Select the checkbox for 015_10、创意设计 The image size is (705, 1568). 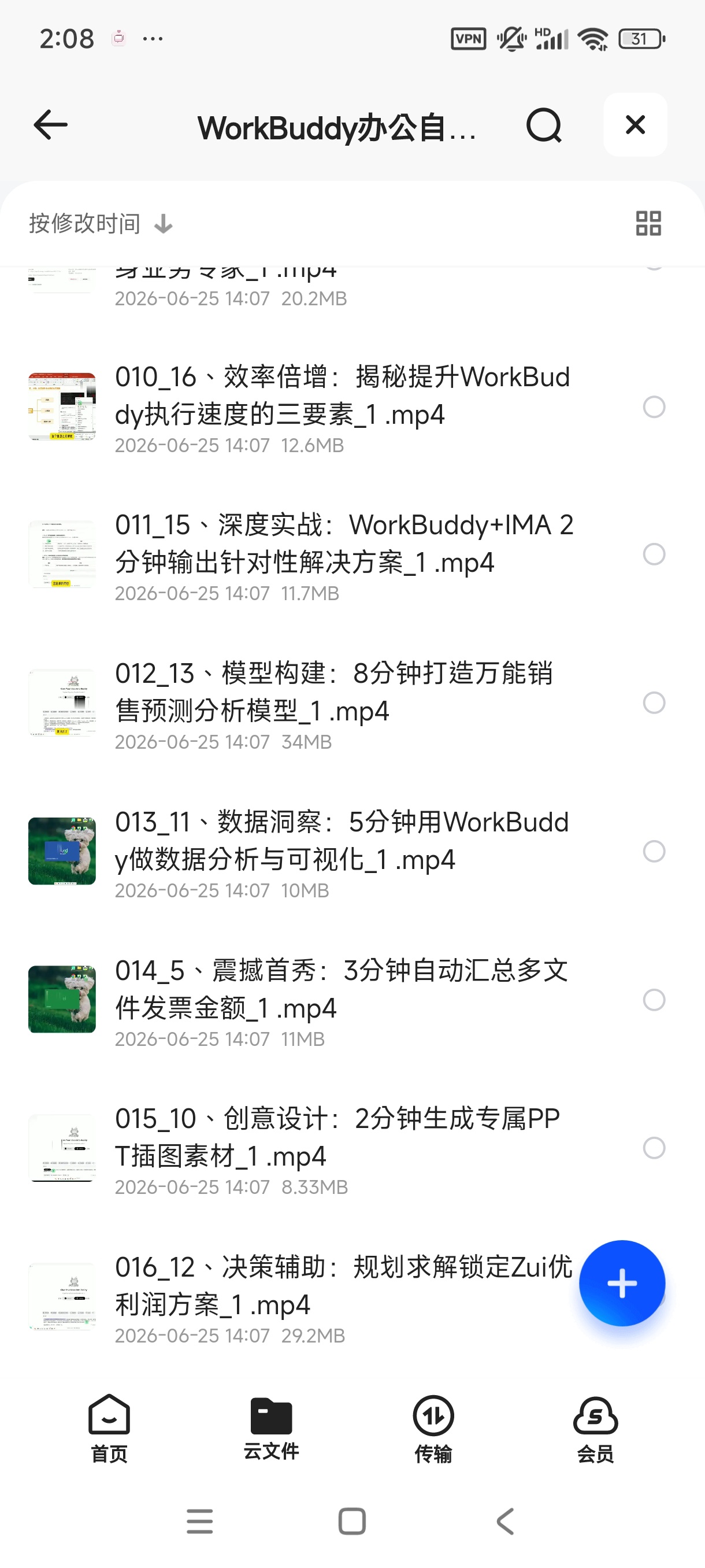(x=654, y=1148)
